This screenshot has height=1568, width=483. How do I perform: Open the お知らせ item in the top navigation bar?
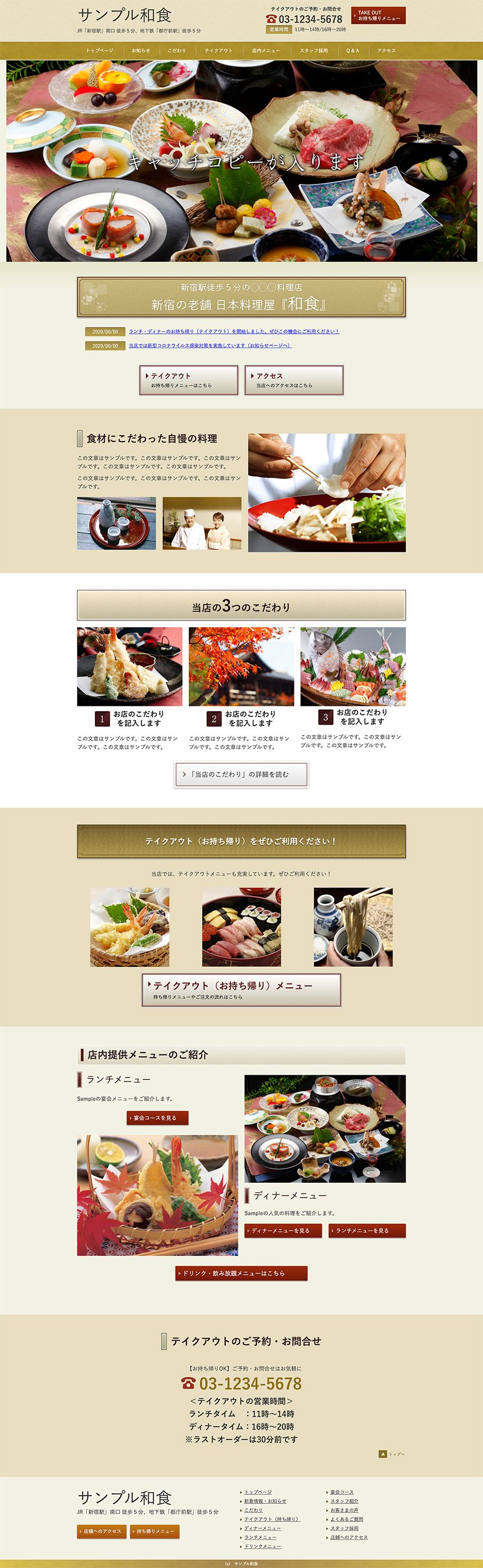pos(140,50)
